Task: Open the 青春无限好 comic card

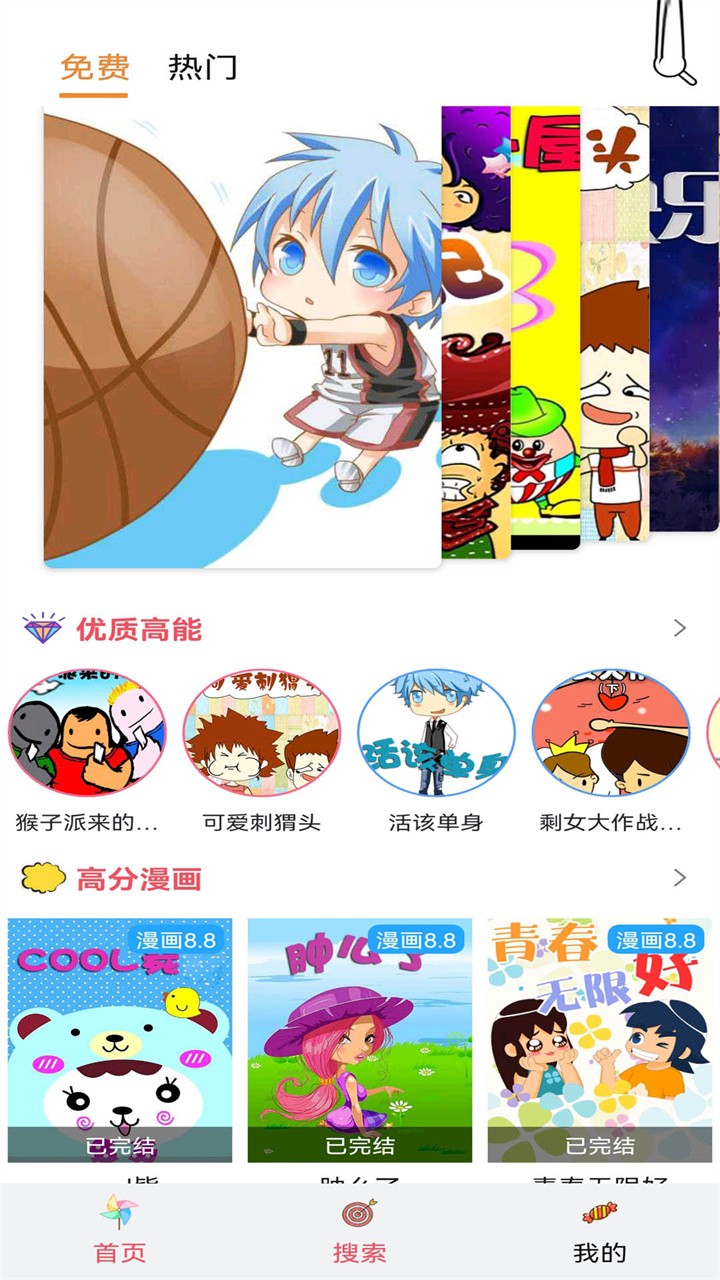Action: [x=600, y=1040]
